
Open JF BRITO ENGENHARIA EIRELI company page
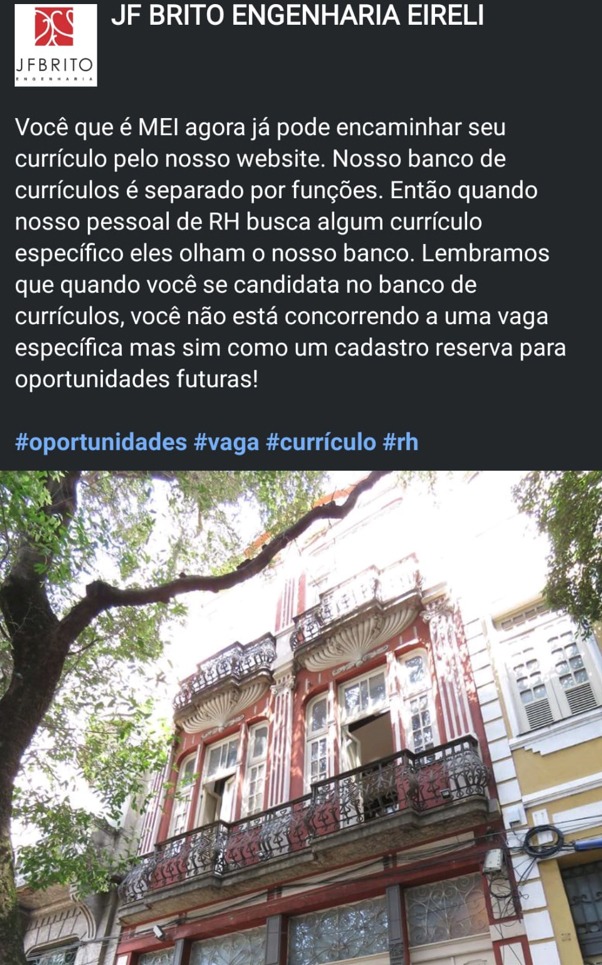(x=297, y=17)
